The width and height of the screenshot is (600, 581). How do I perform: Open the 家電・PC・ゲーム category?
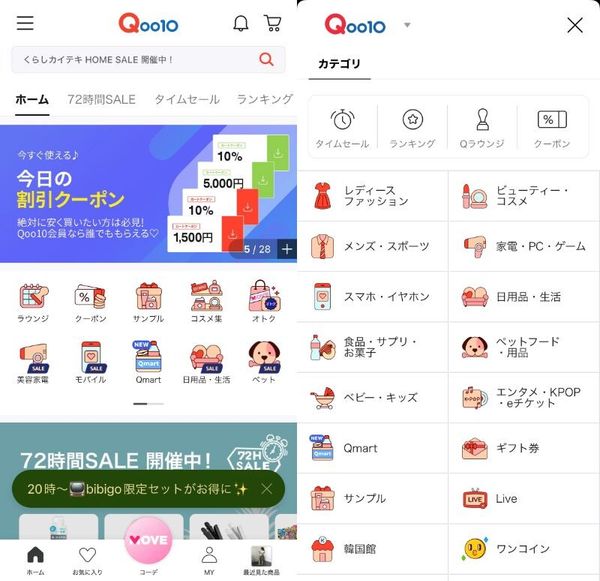[524, 246]
